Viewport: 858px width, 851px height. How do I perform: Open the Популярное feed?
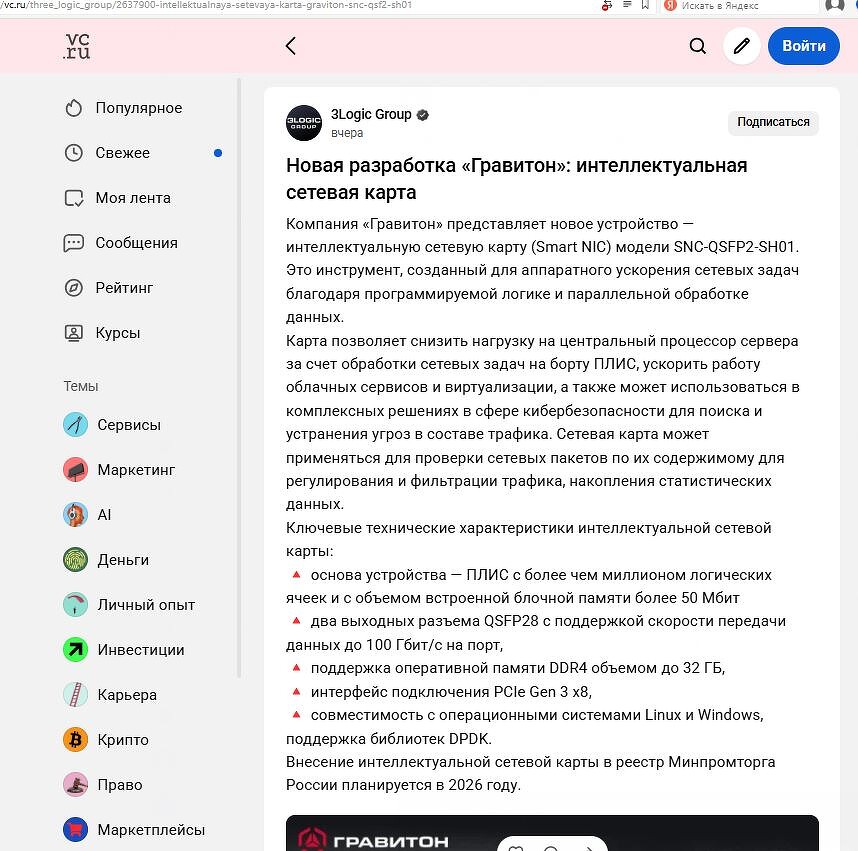coord(138,108)
